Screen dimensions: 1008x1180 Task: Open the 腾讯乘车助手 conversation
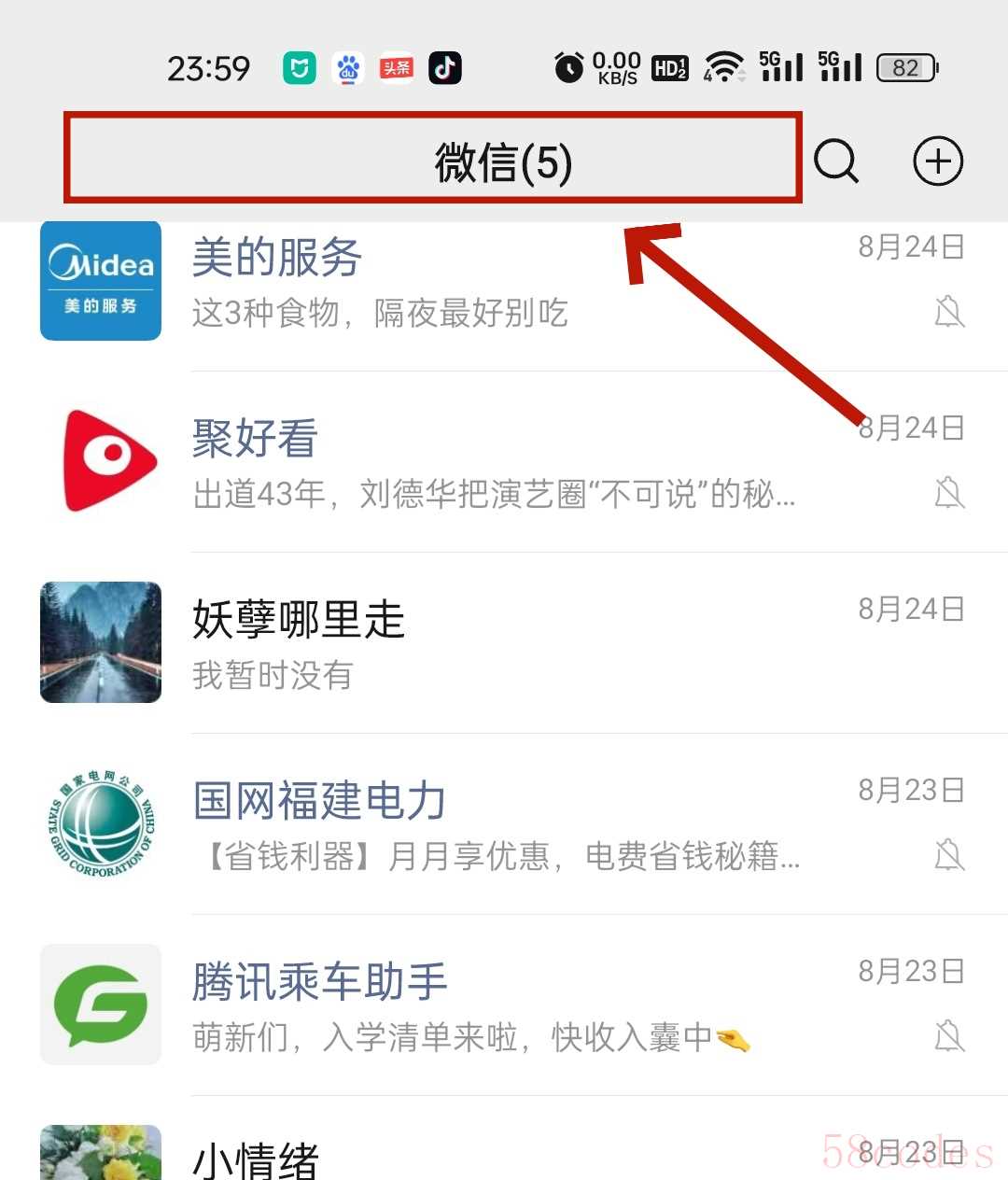point(504,1005)
